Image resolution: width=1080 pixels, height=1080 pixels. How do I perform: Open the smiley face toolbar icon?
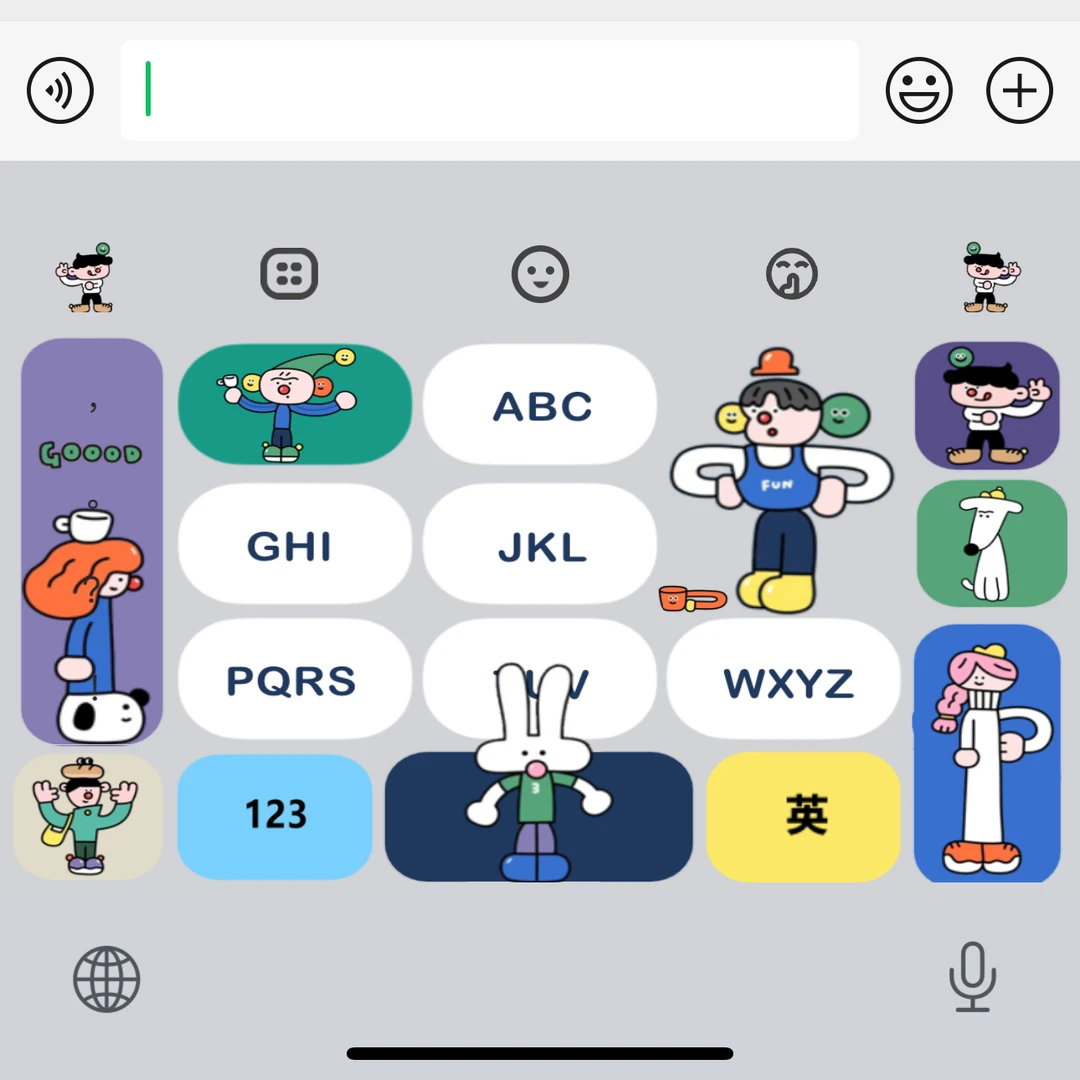(x=540, y=273)
